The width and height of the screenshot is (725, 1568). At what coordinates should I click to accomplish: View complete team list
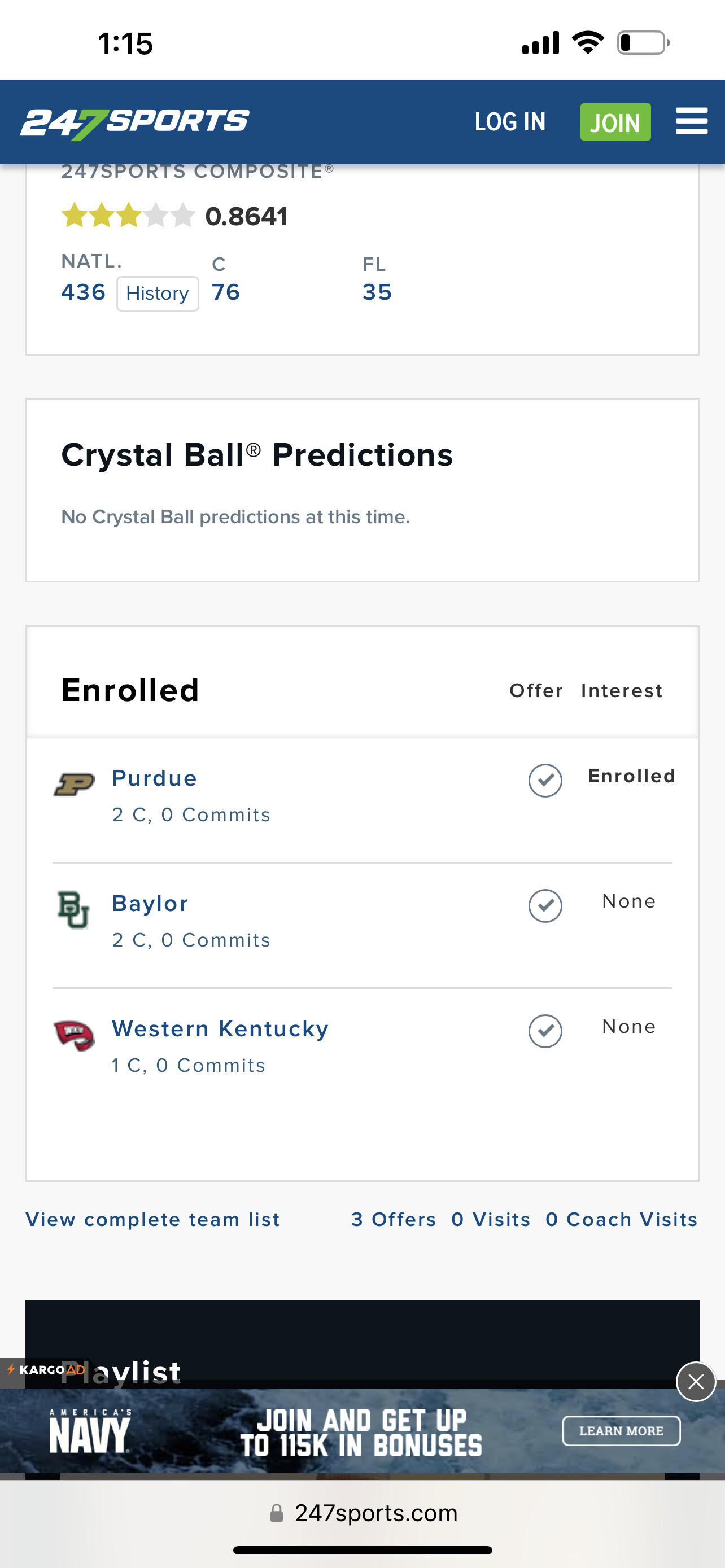point(153,1219)
